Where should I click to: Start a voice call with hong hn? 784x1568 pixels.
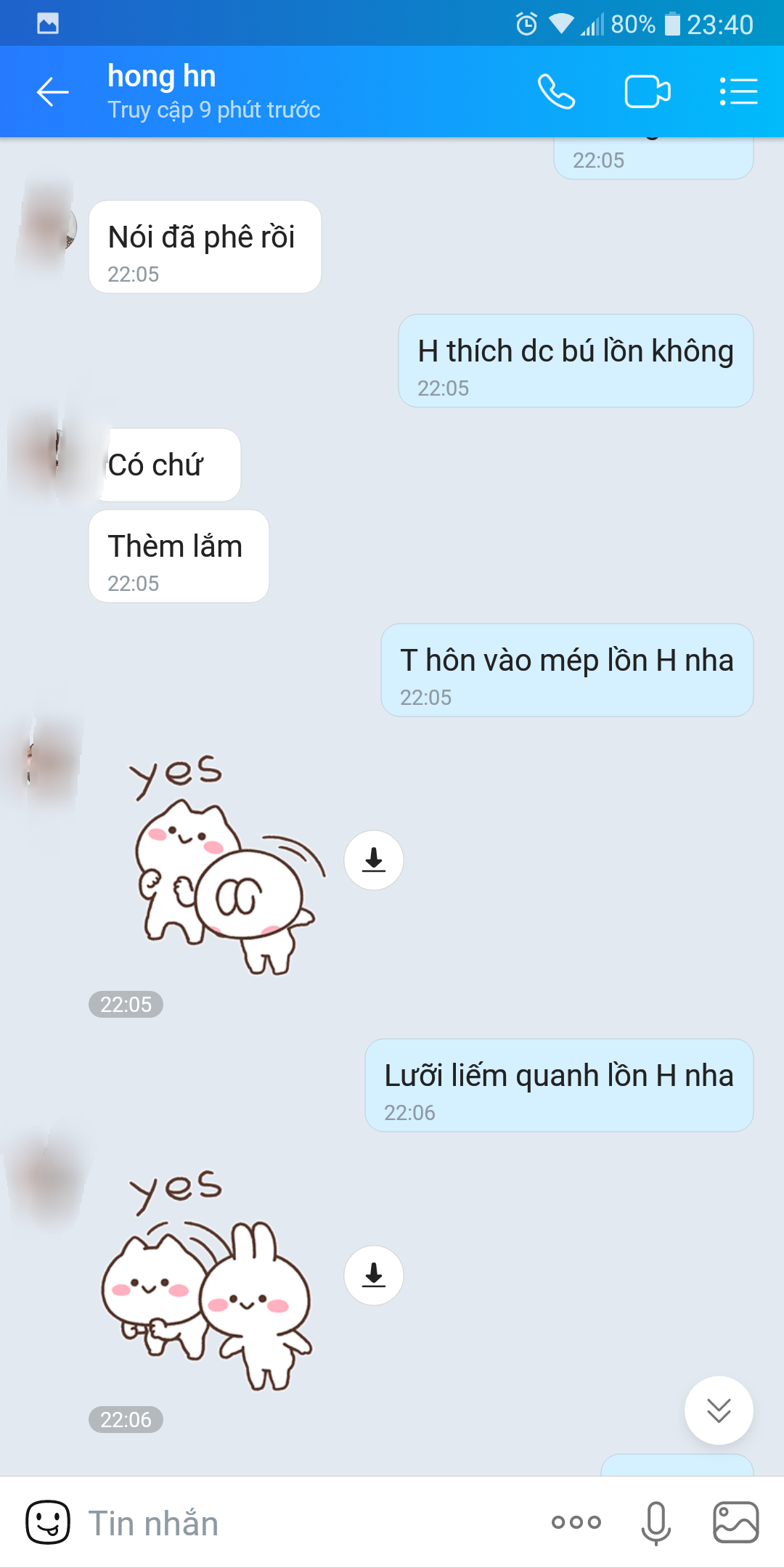pyautogui.click(x=556, y=92)
